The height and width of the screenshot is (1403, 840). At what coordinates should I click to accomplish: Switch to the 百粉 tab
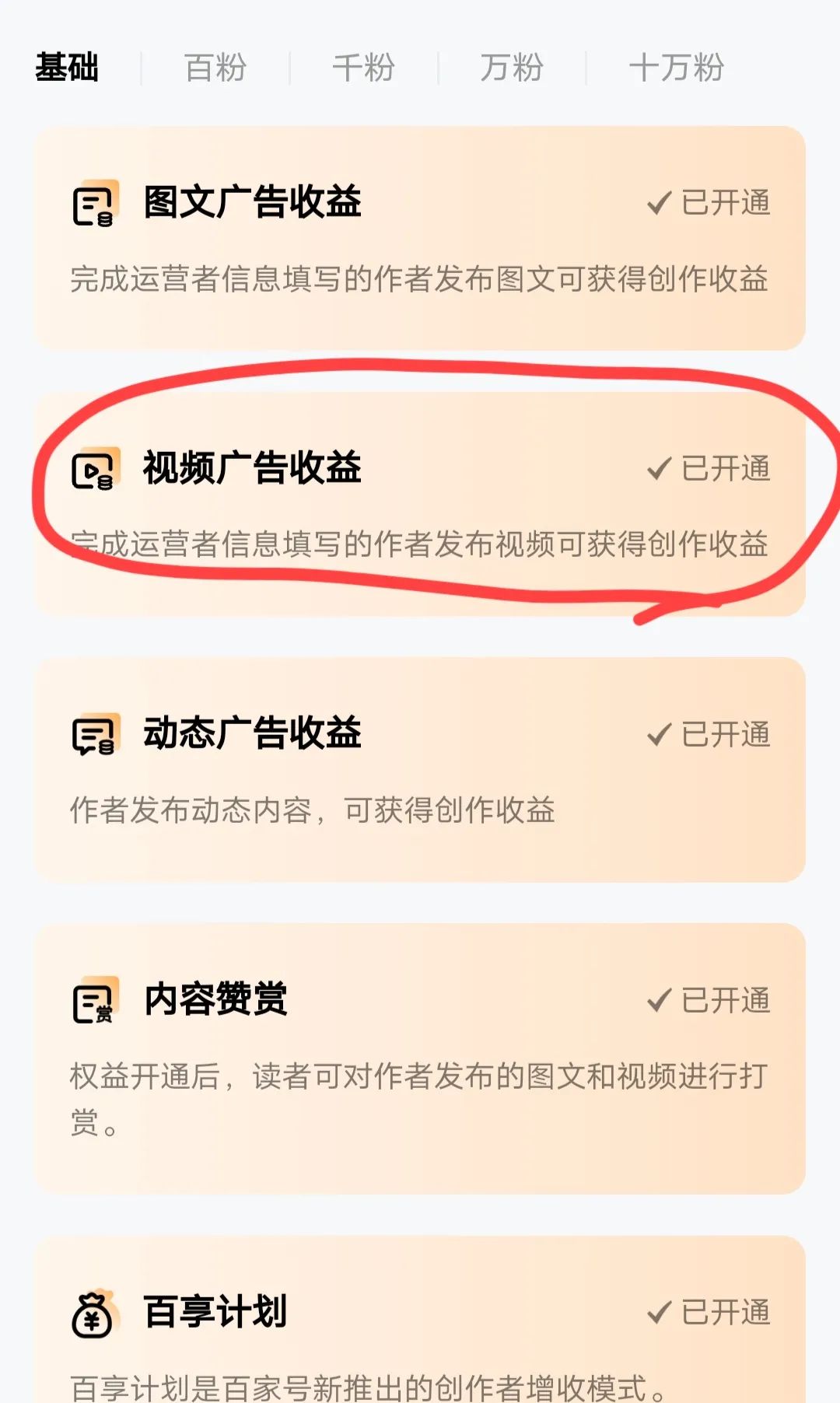[x=215, y=68]
